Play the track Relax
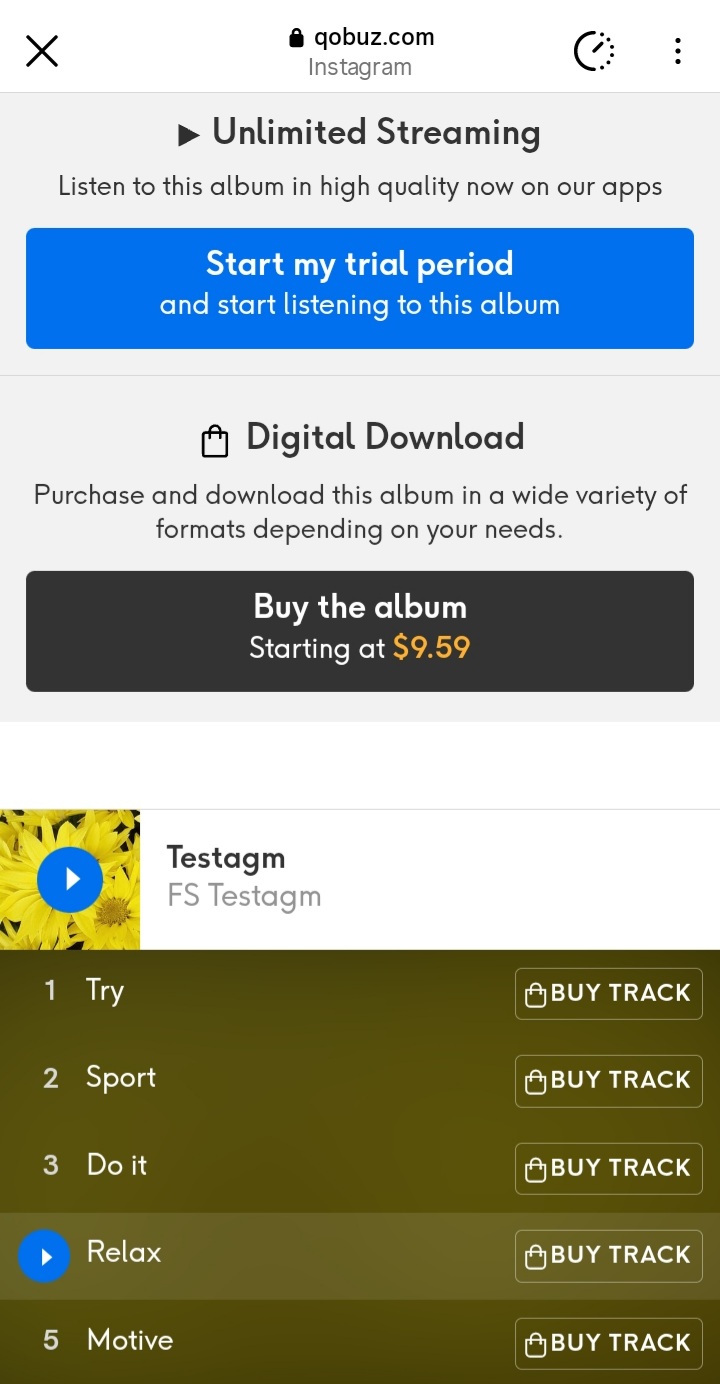720x1384 pixels. coord(44,1256)
